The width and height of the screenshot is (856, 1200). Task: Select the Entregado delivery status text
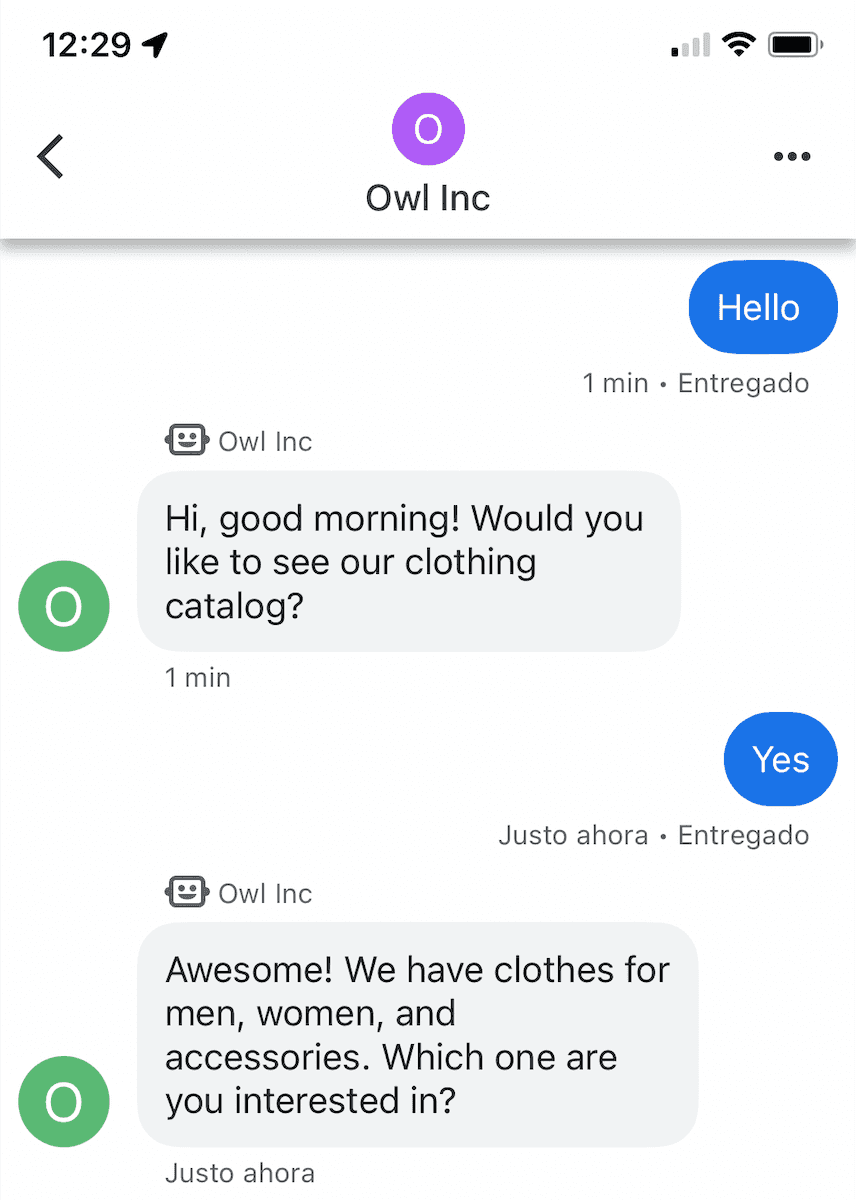coord(743,383)
